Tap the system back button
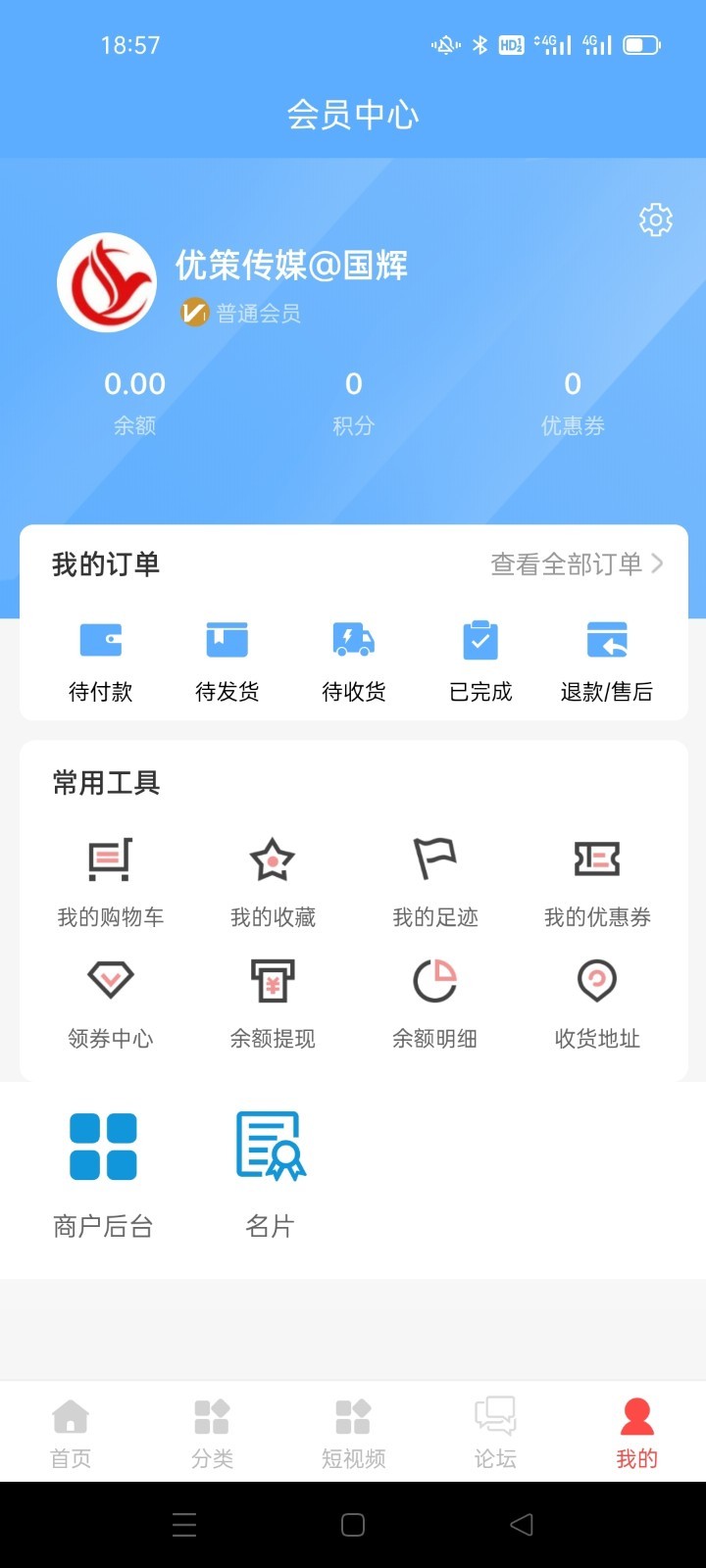 coord(522,1524)
